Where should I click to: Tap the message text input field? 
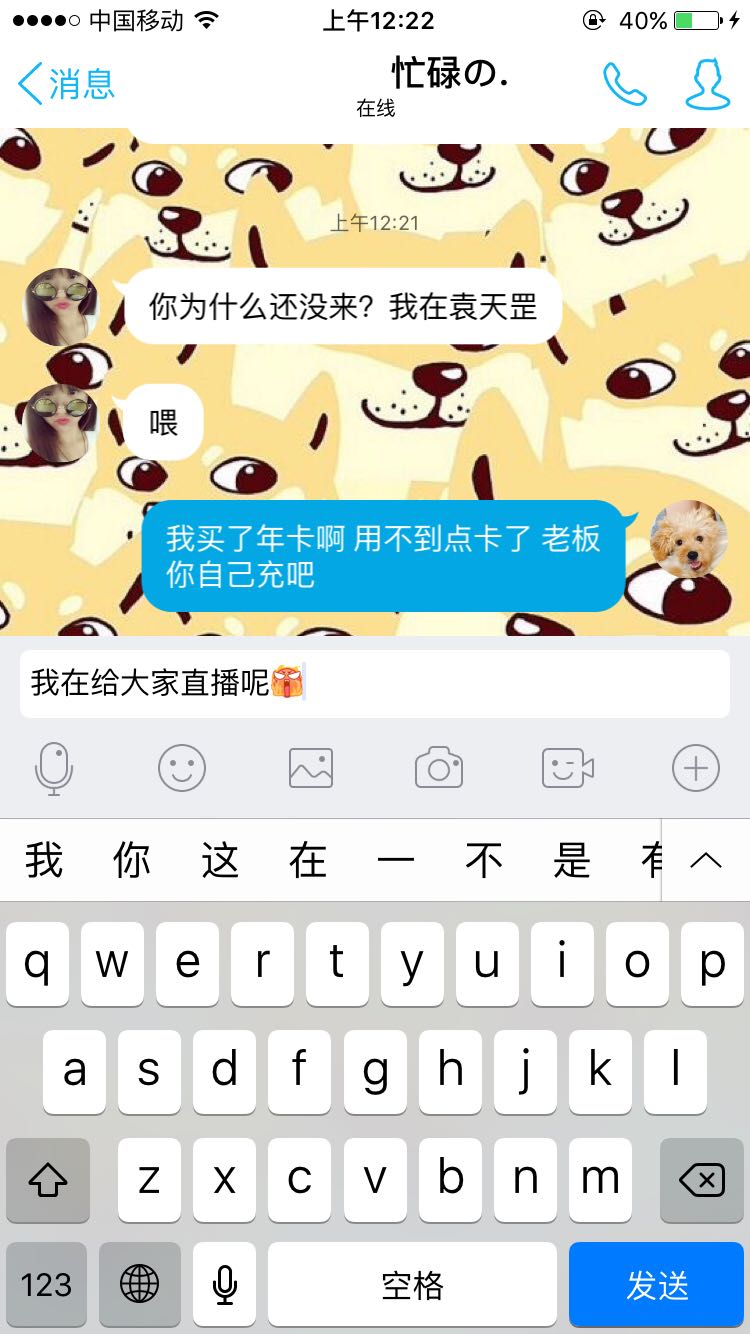[375, 684]
